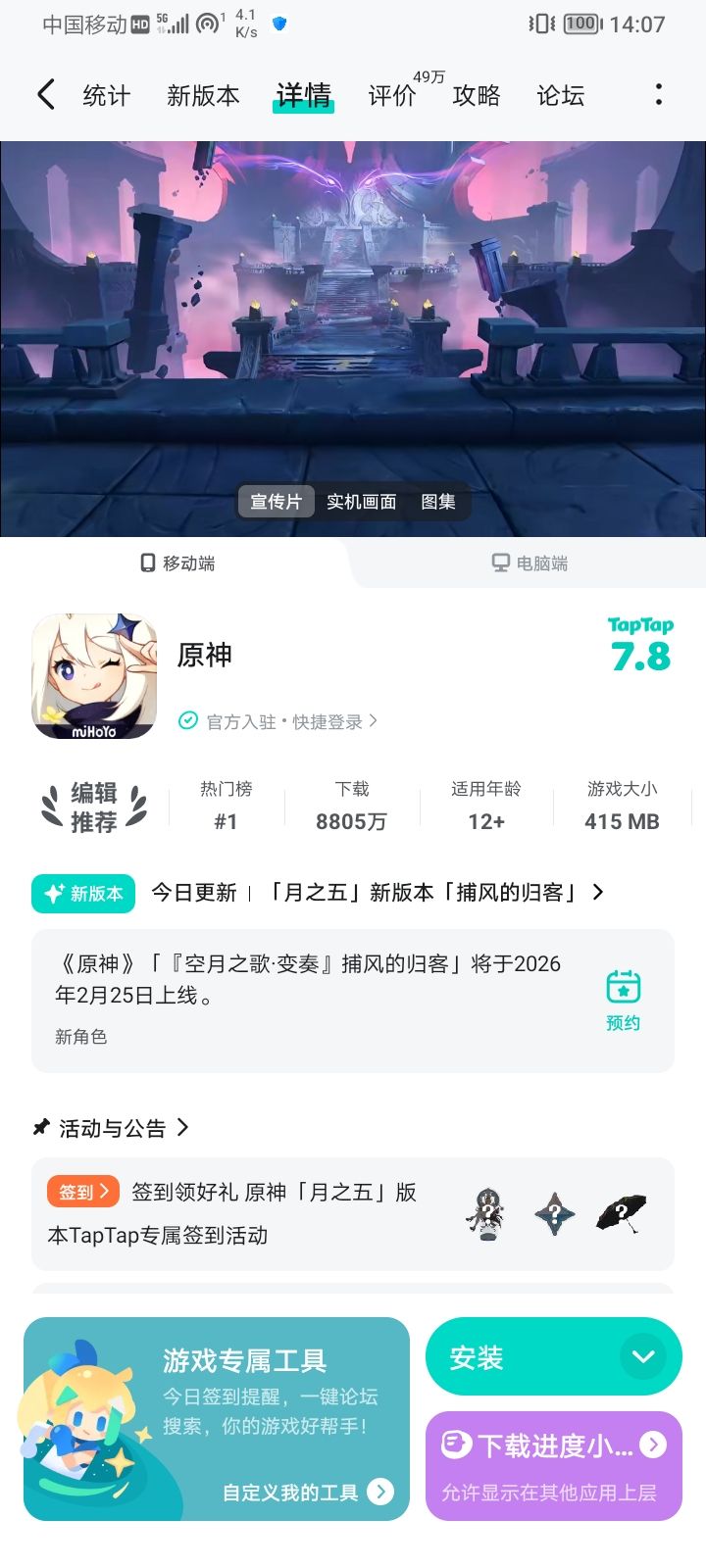Tap the download progress circle icon
Screen dimensions: 706x1568
click(453, 1444)
